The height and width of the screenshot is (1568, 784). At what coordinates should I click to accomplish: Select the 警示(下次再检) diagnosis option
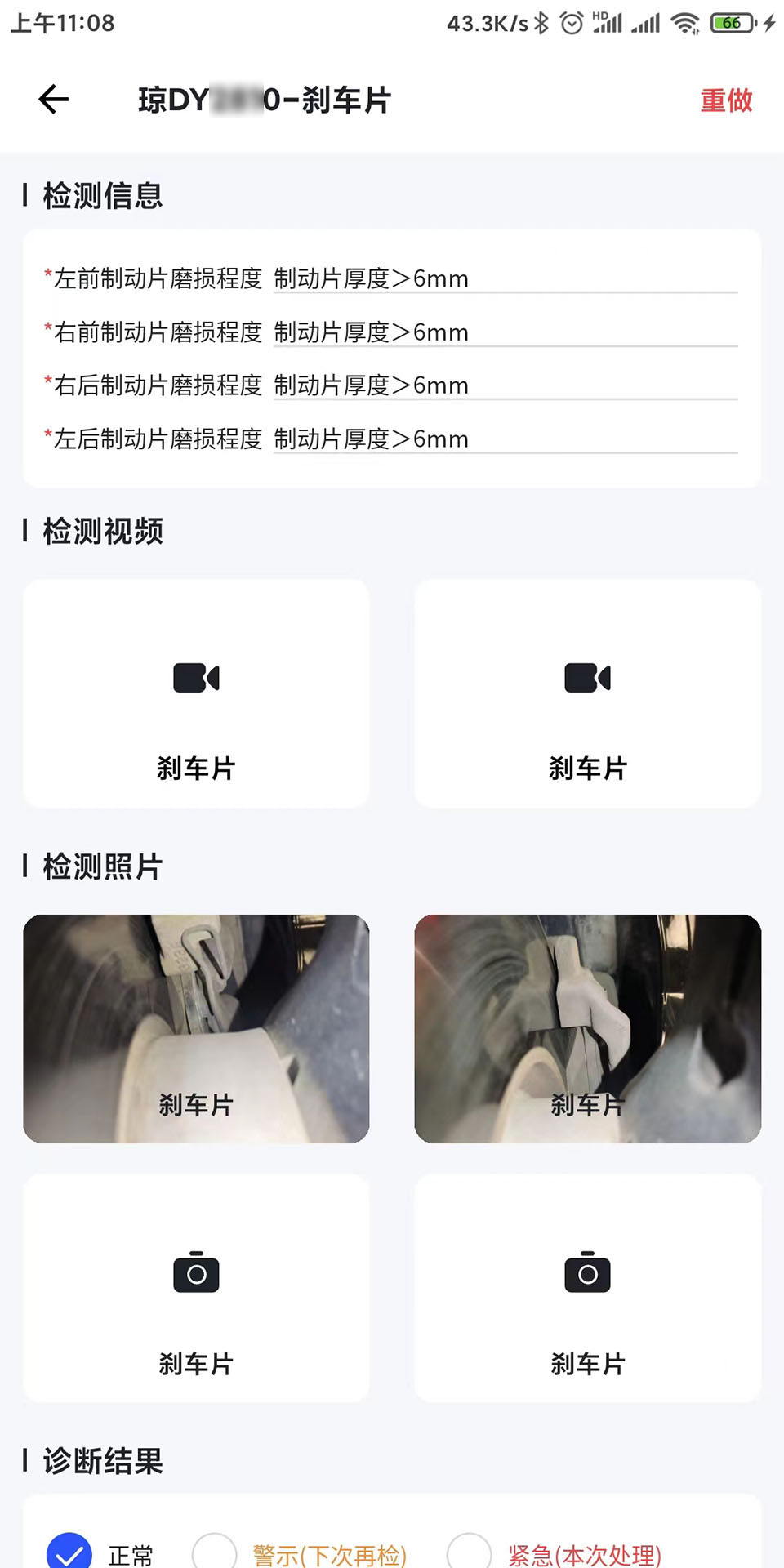pyautogui.click(x=215, y=1551)
